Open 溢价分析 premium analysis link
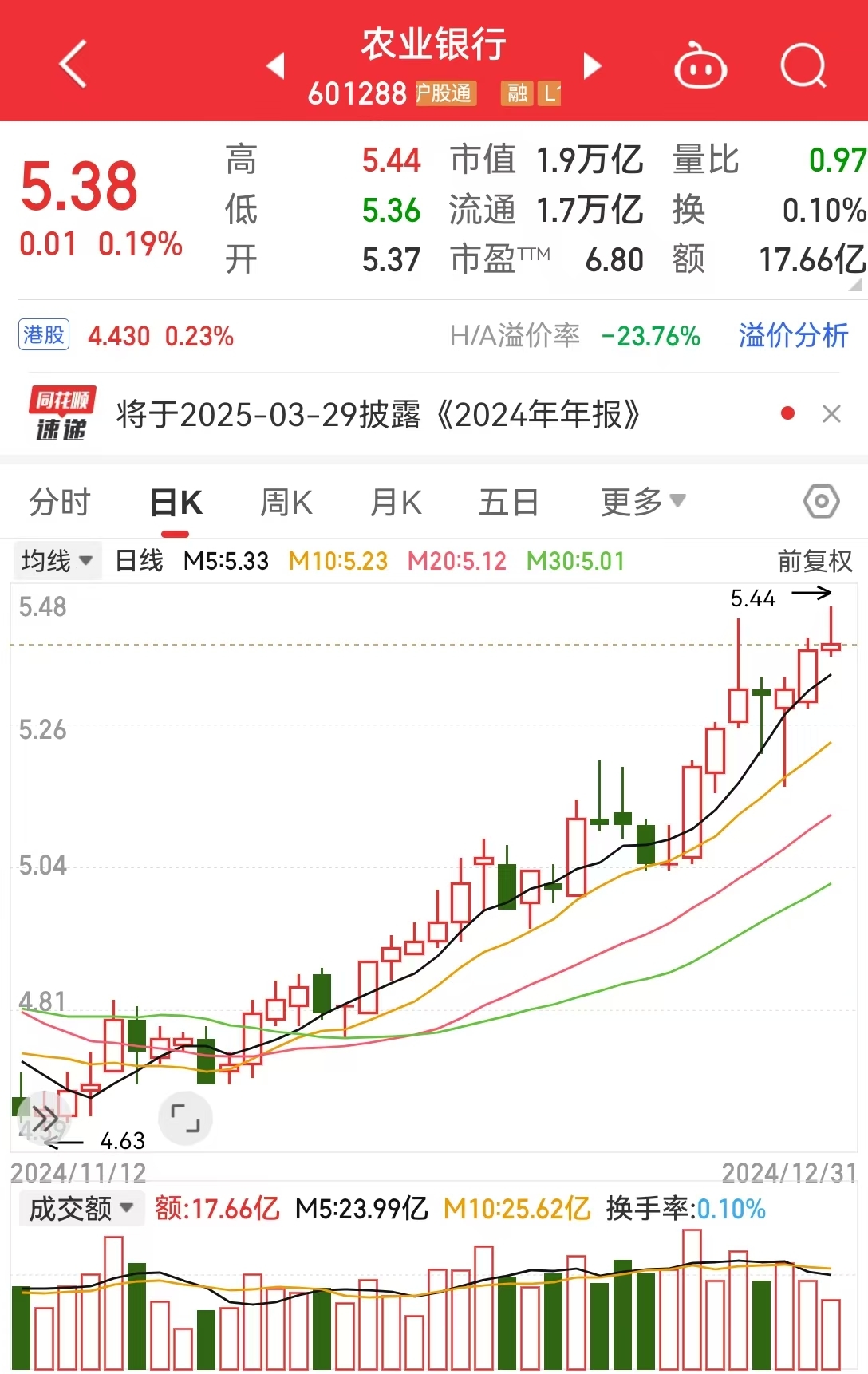This screenshot has height=1374, width=868. pos(791,337)
